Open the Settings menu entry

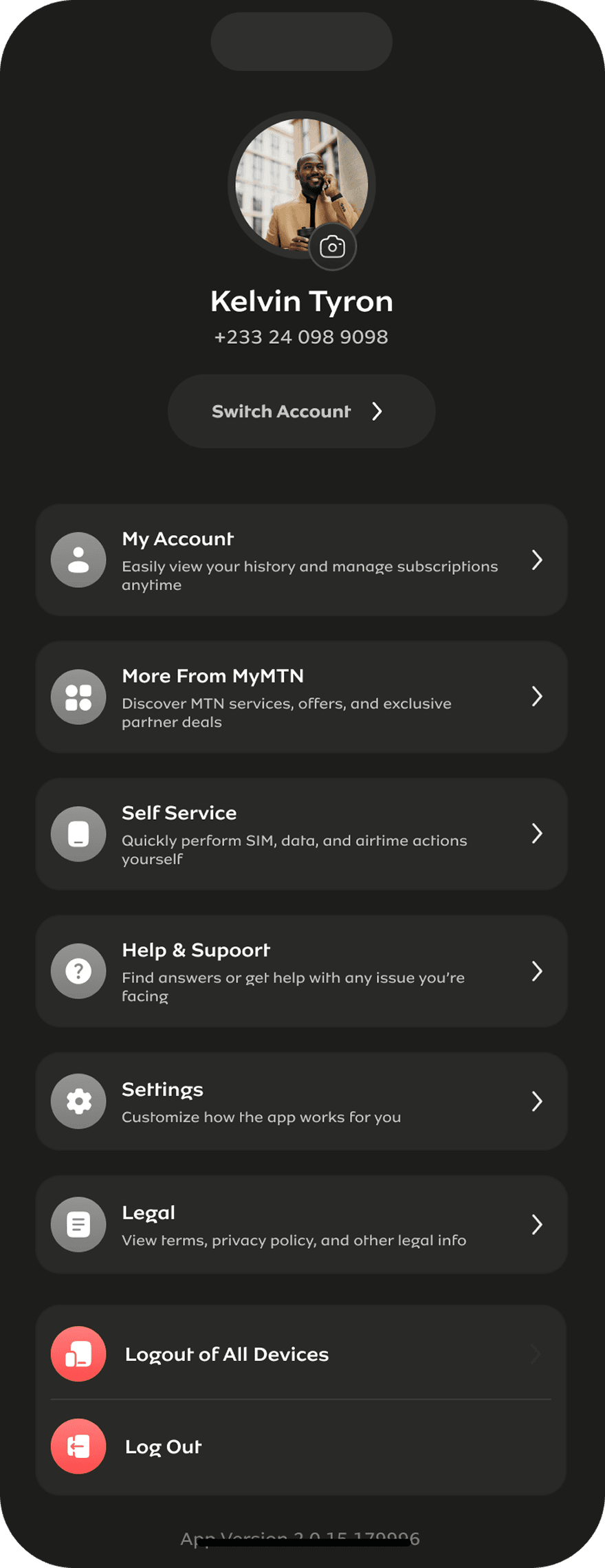(x=302, y=1100)
